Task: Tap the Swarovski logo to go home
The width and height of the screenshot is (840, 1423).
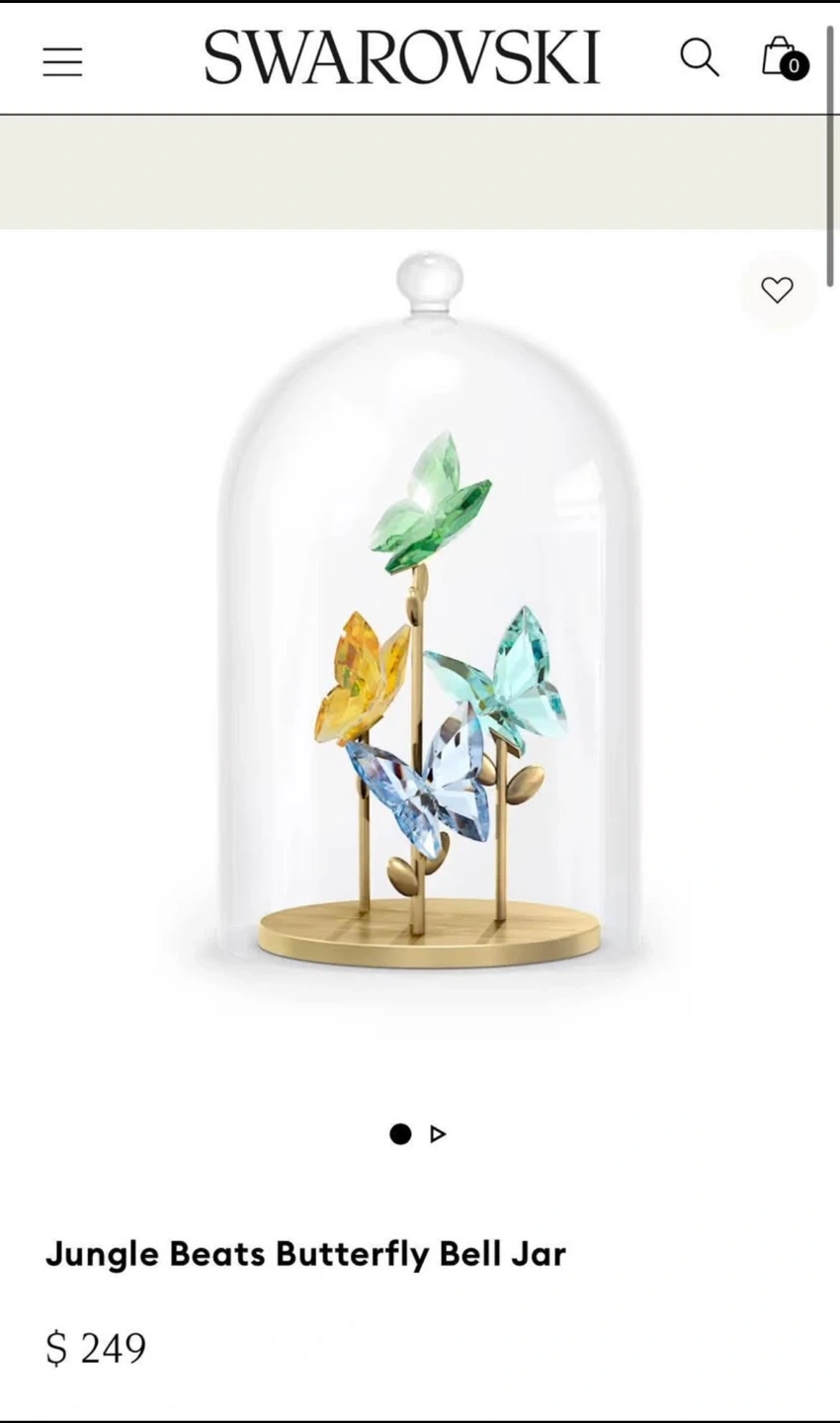Action: (401, 57)
